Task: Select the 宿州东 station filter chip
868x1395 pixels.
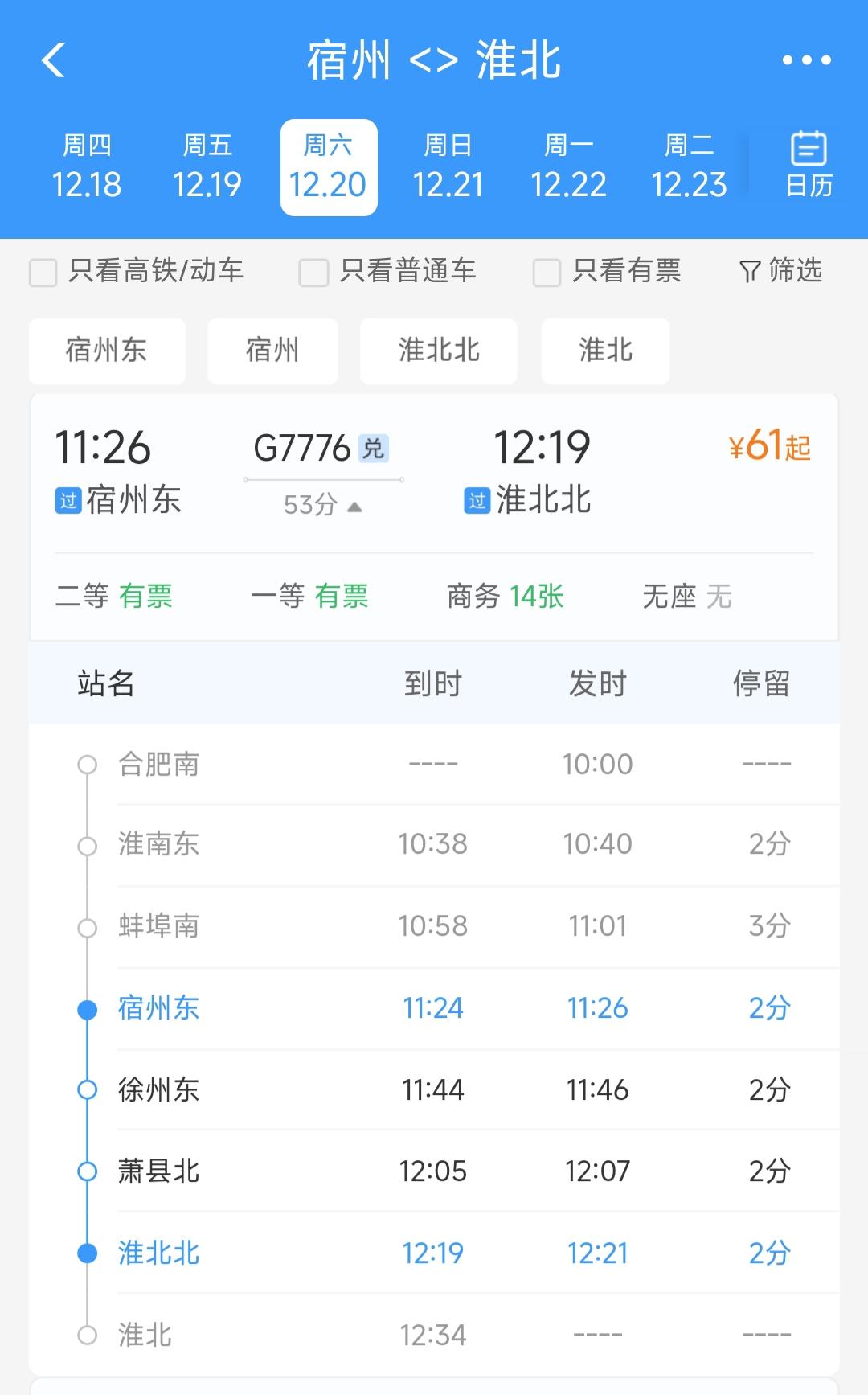Action: 107,351
